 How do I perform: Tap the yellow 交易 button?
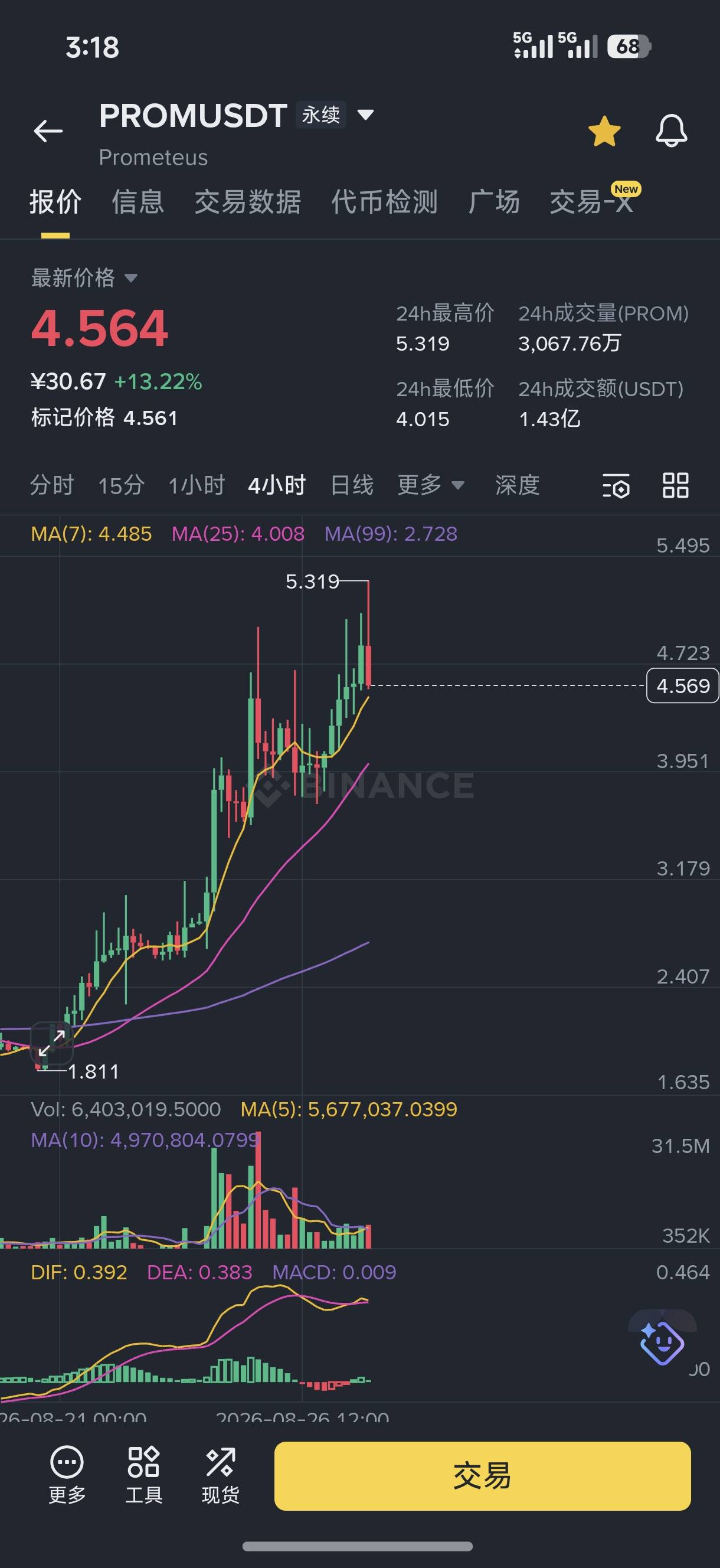click(482, 1475)
